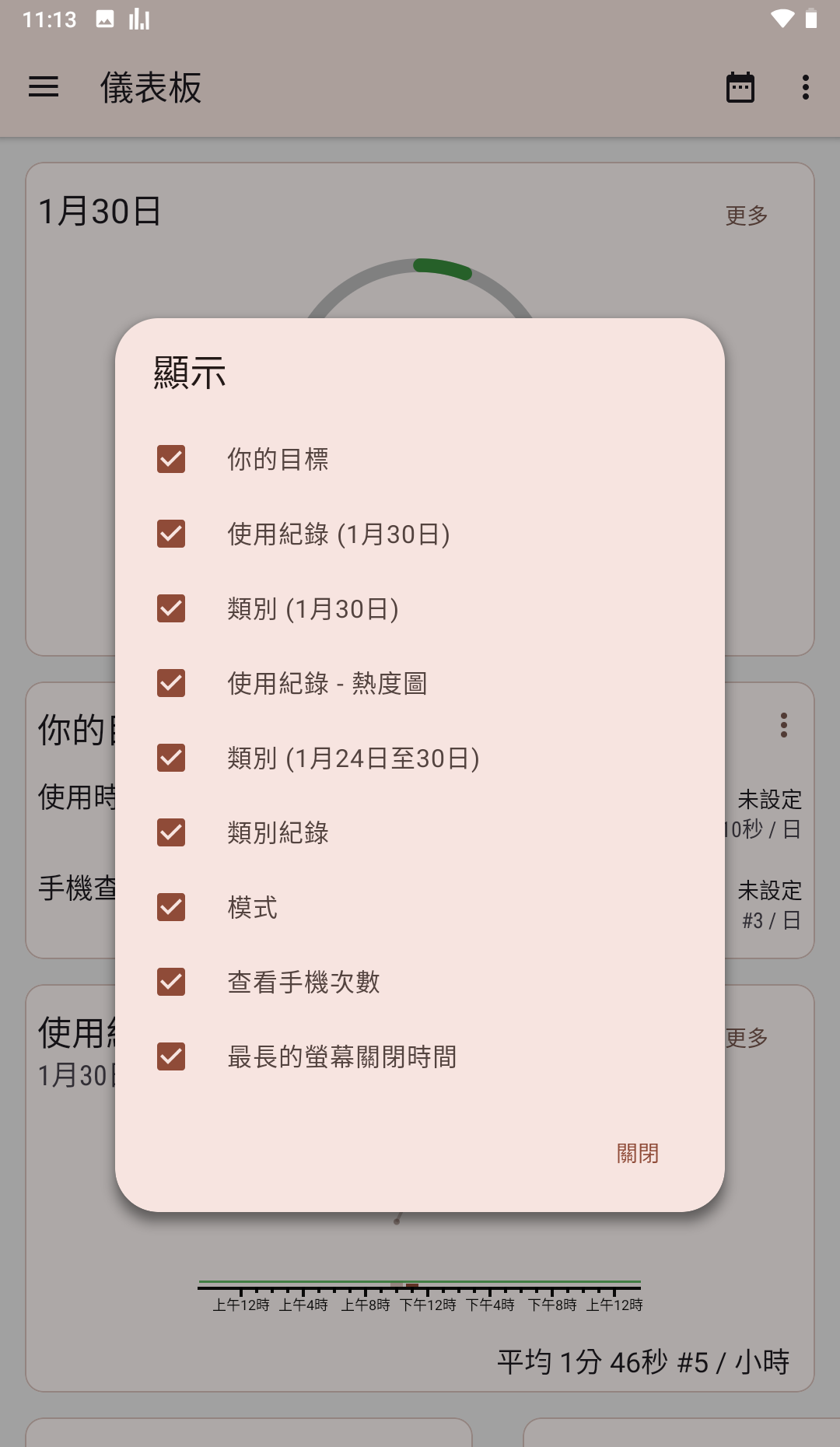Disable the 類別 (1月30日) option
The width and height of the screenshot is (840, 1447).
click(171, 608)
